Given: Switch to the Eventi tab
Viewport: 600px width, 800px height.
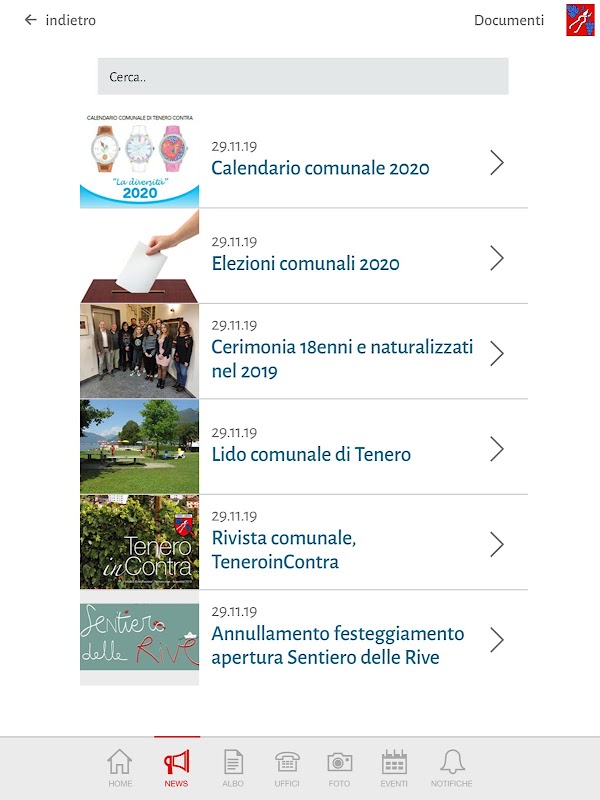Looking at the screenshot, I should coord(394,768).
